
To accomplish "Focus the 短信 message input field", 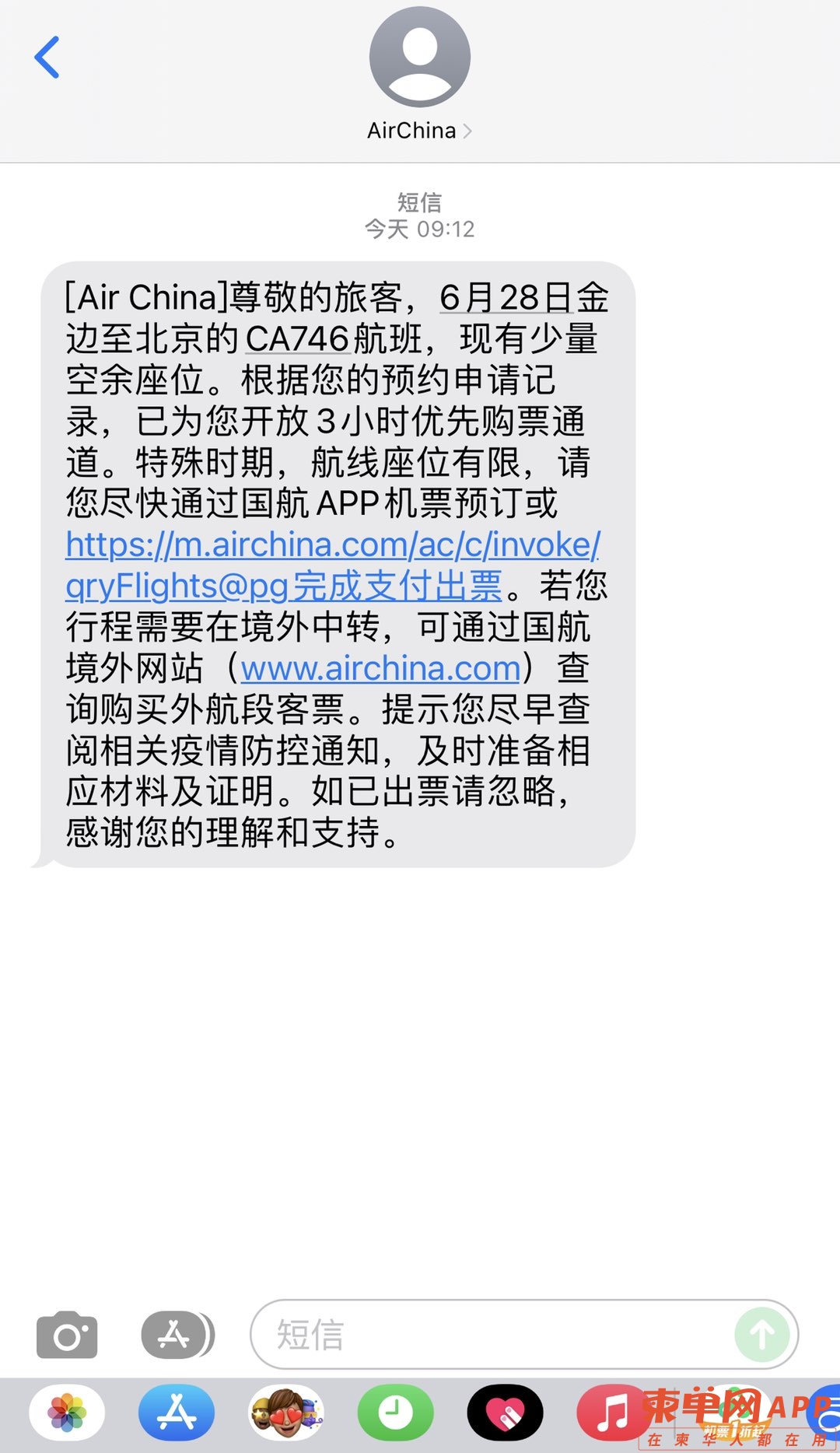I will tap(490, 1335).
